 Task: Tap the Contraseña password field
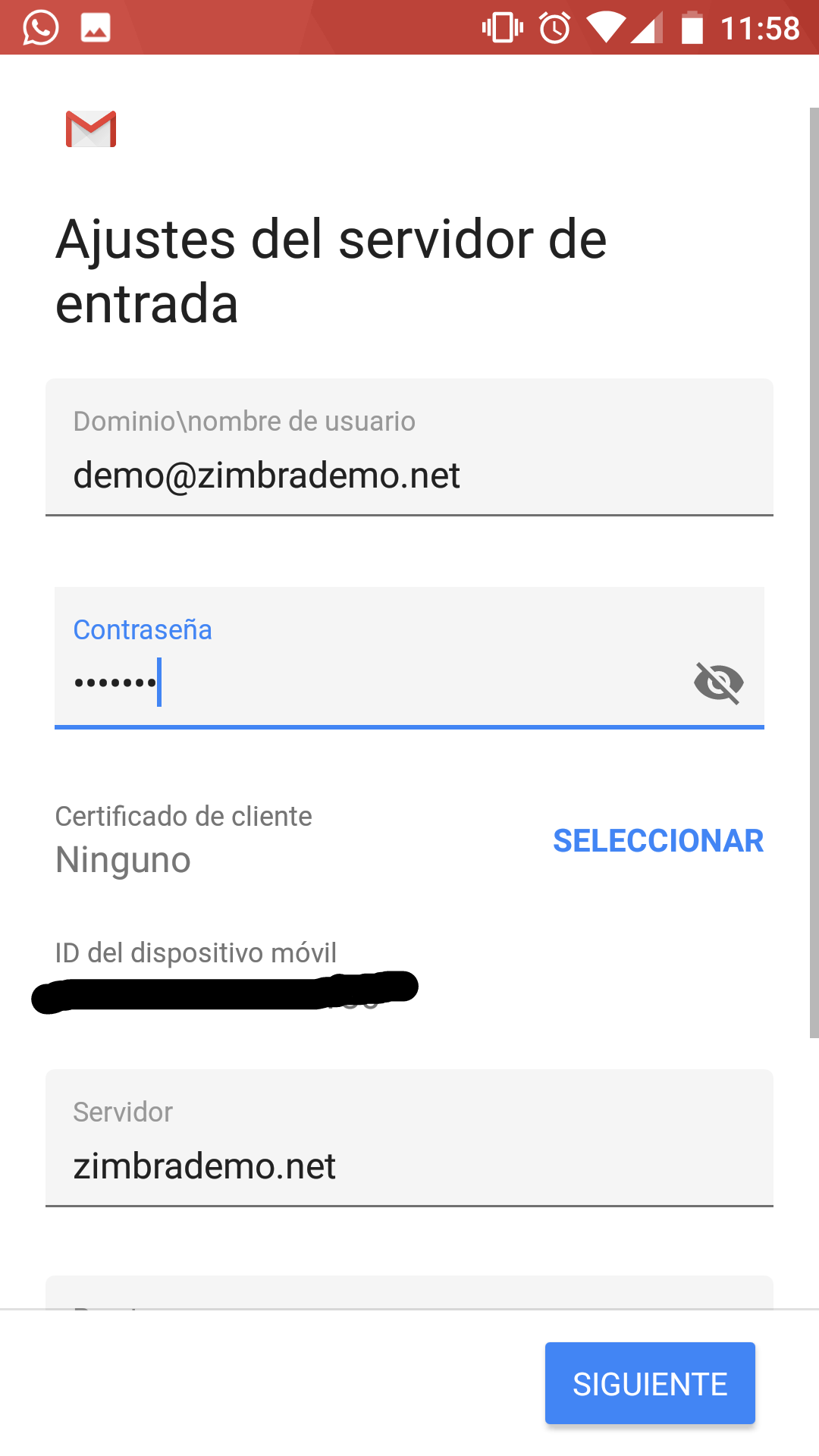click(x=364, y=681)
